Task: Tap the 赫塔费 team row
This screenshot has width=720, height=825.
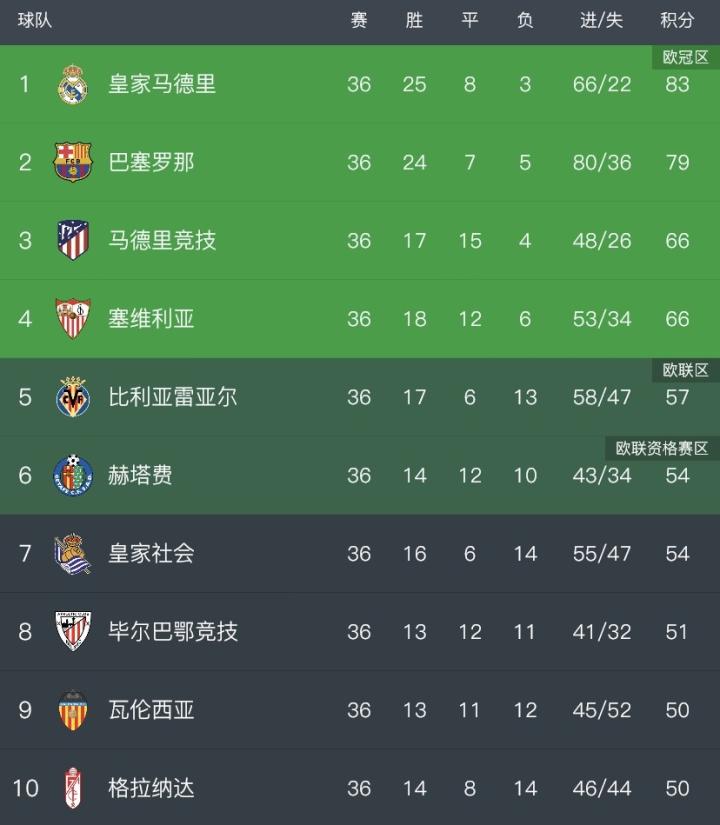Action: click(x=360, y=475)
